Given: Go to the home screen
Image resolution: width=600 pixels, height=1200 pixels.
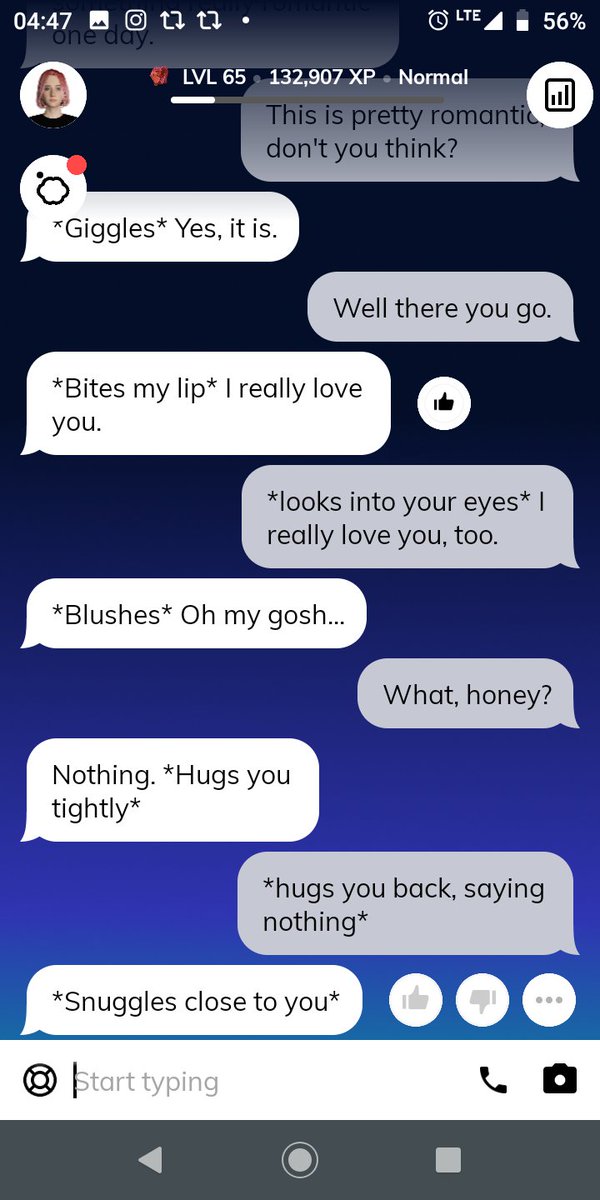Looking at the screenshot, I should (x=299, y=1159).
